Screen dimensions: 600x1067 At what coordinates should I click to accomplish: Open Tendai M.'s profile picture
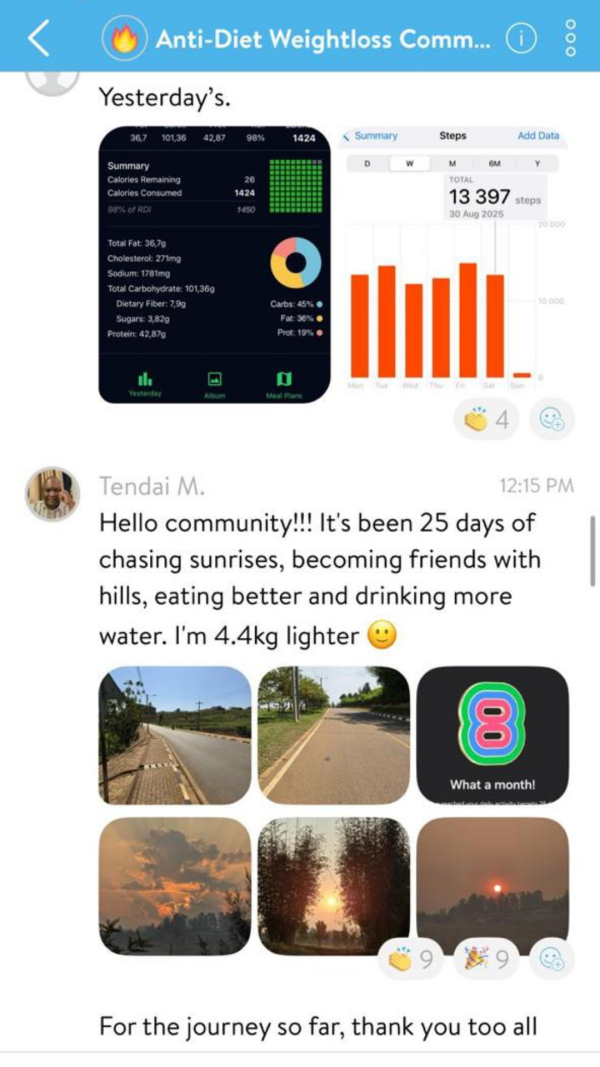[x=52, y=492]
